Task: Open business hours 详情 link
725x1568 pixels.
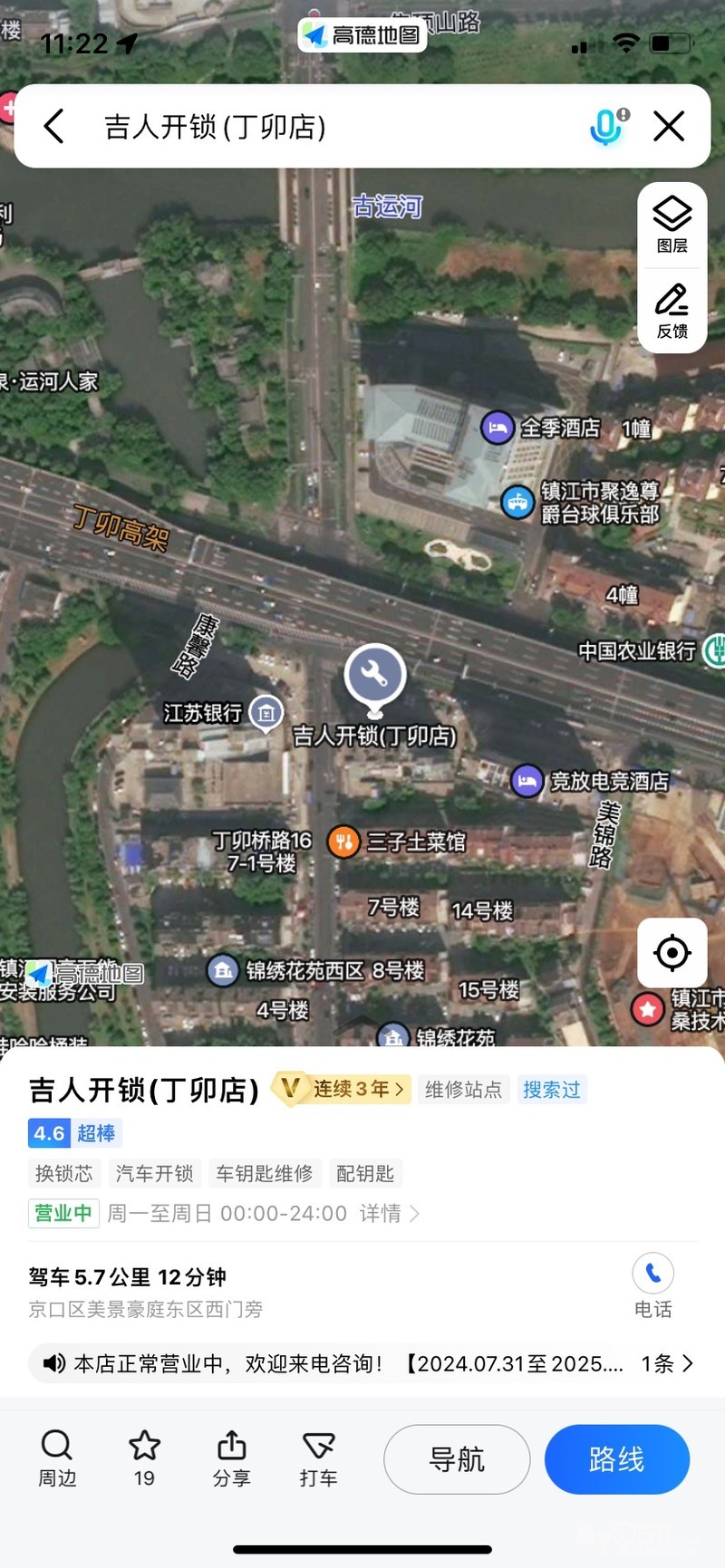Action: [x=390, y=1214]
